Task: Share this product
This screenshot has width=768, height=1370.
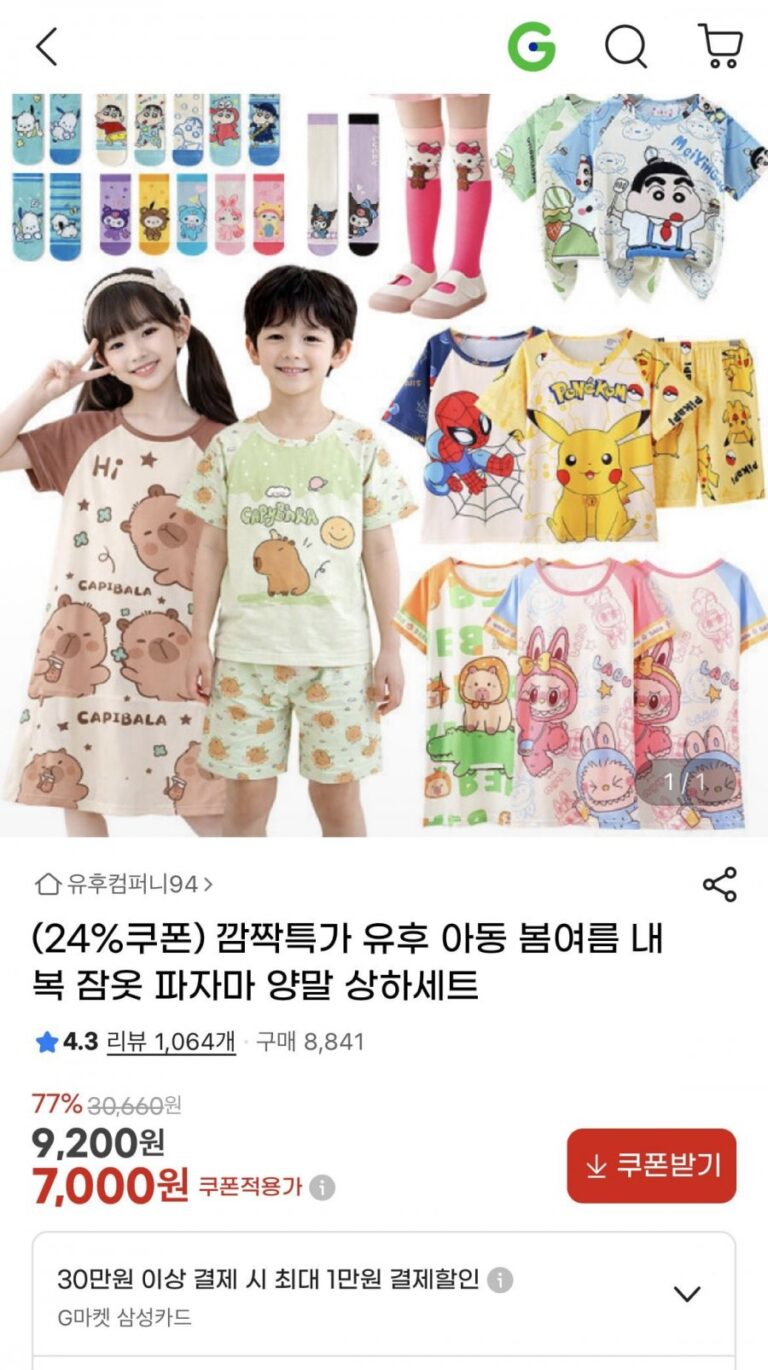Action: (719, 884)
